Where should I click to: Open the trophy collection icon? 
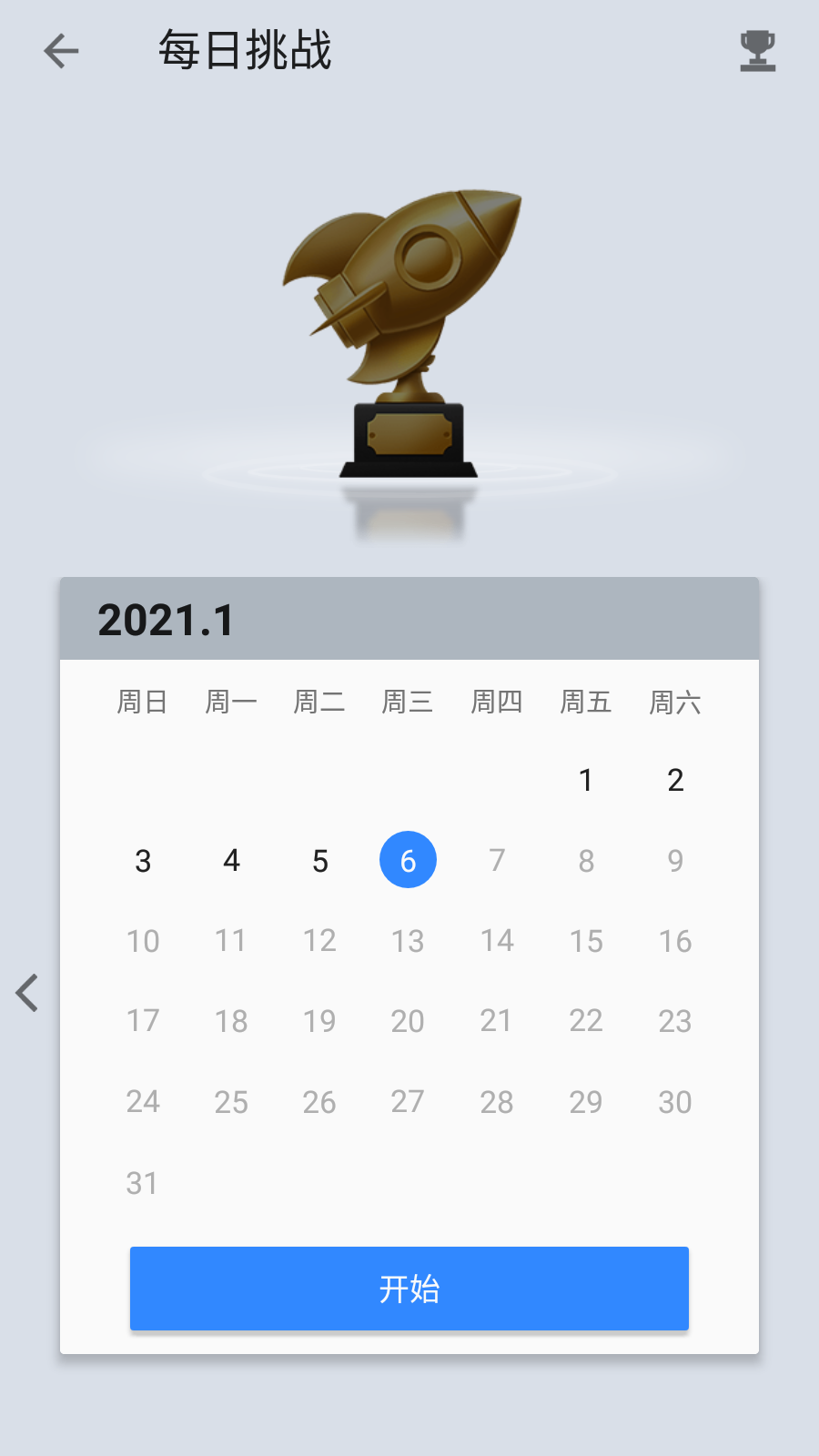coord(757,51)
